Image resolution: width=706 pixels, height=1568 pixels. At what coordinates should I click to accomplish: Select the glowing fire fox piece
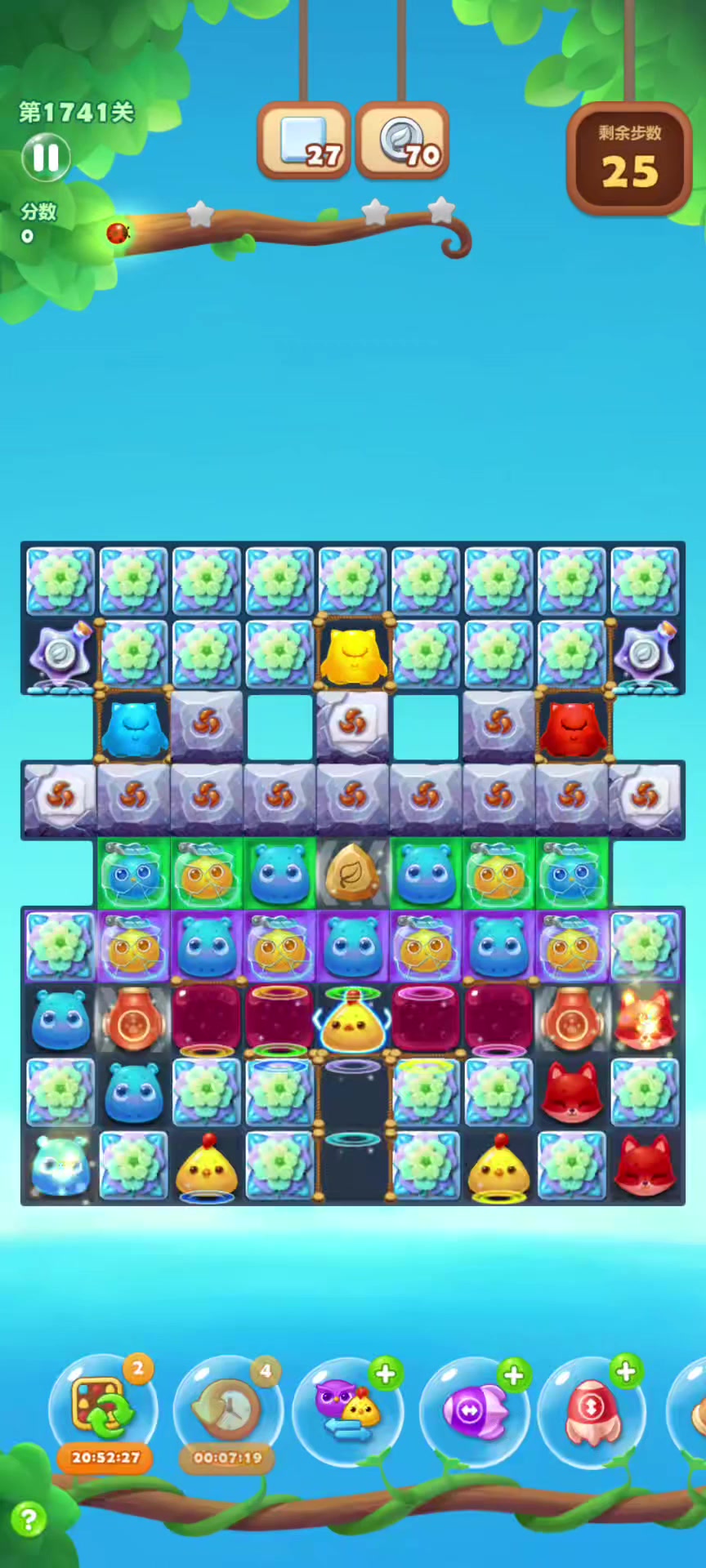click(x=645, y=1018)
